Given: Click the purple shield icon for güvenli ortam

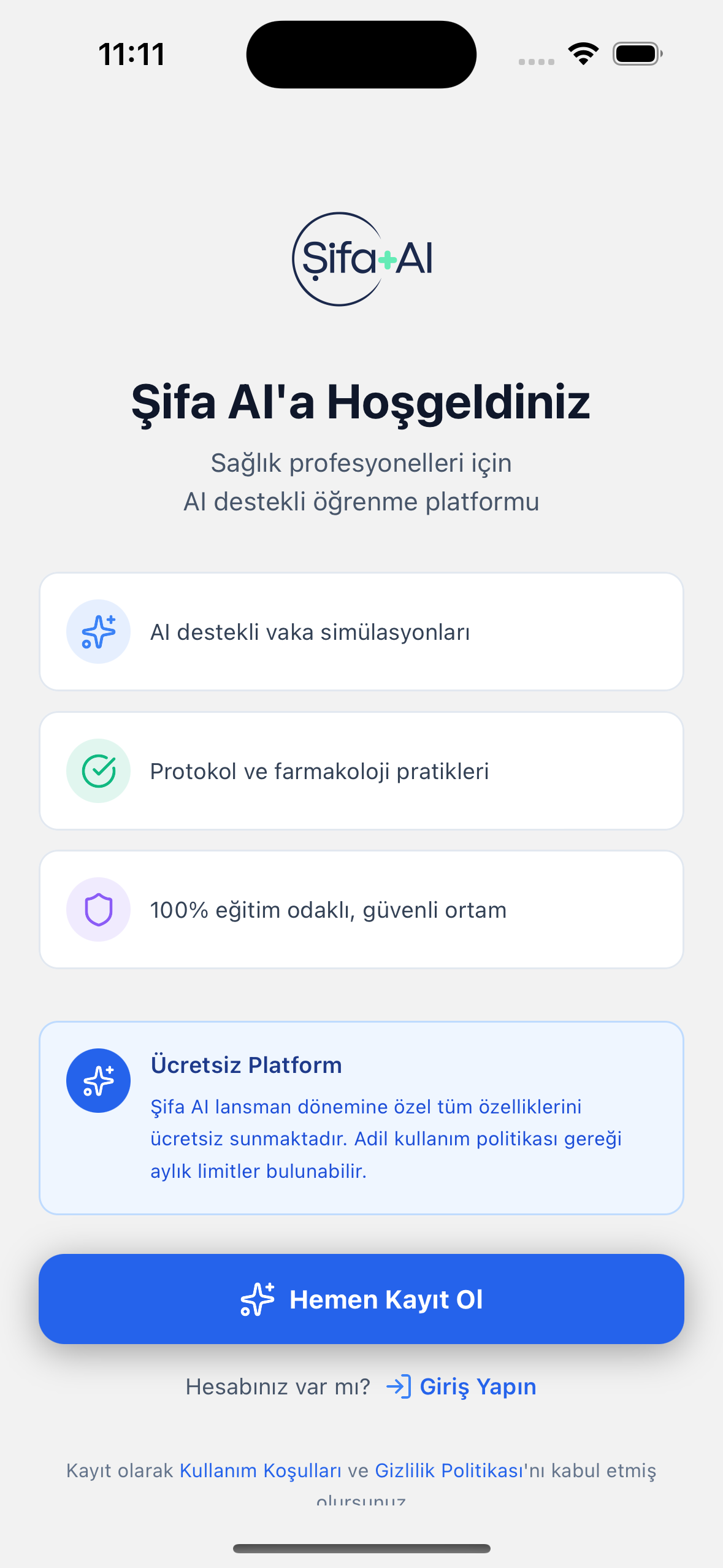Looking at the screenshot, I should 98,910.
